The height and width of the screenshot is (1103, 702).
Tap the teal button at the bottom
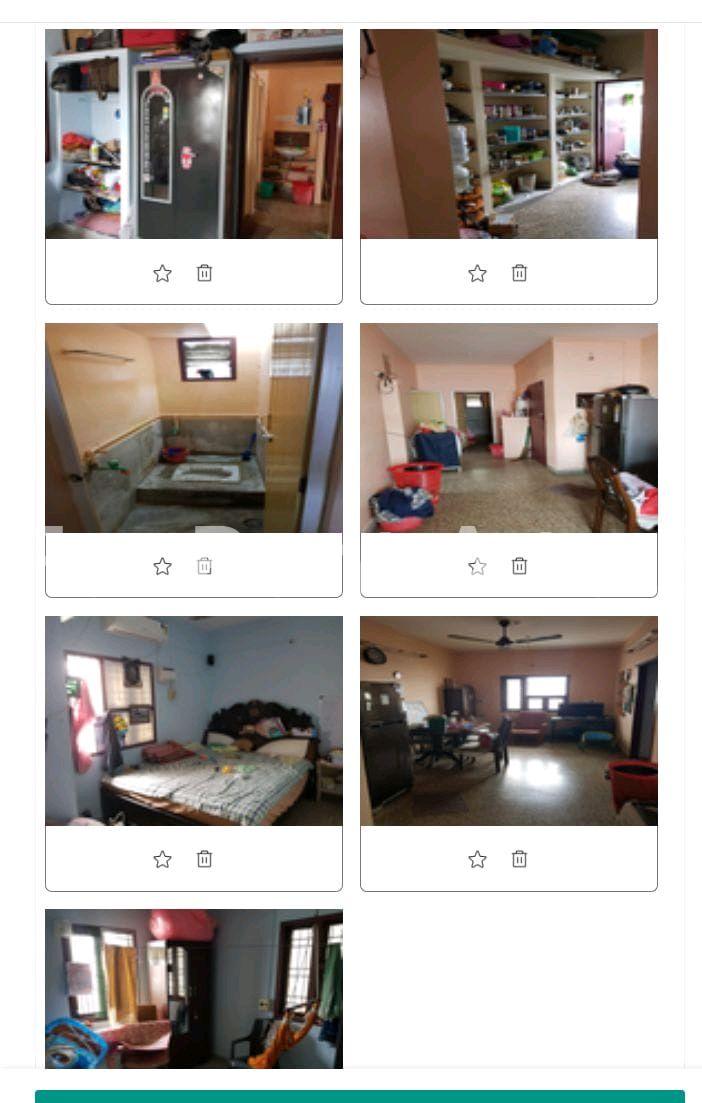click(360, 1096)
